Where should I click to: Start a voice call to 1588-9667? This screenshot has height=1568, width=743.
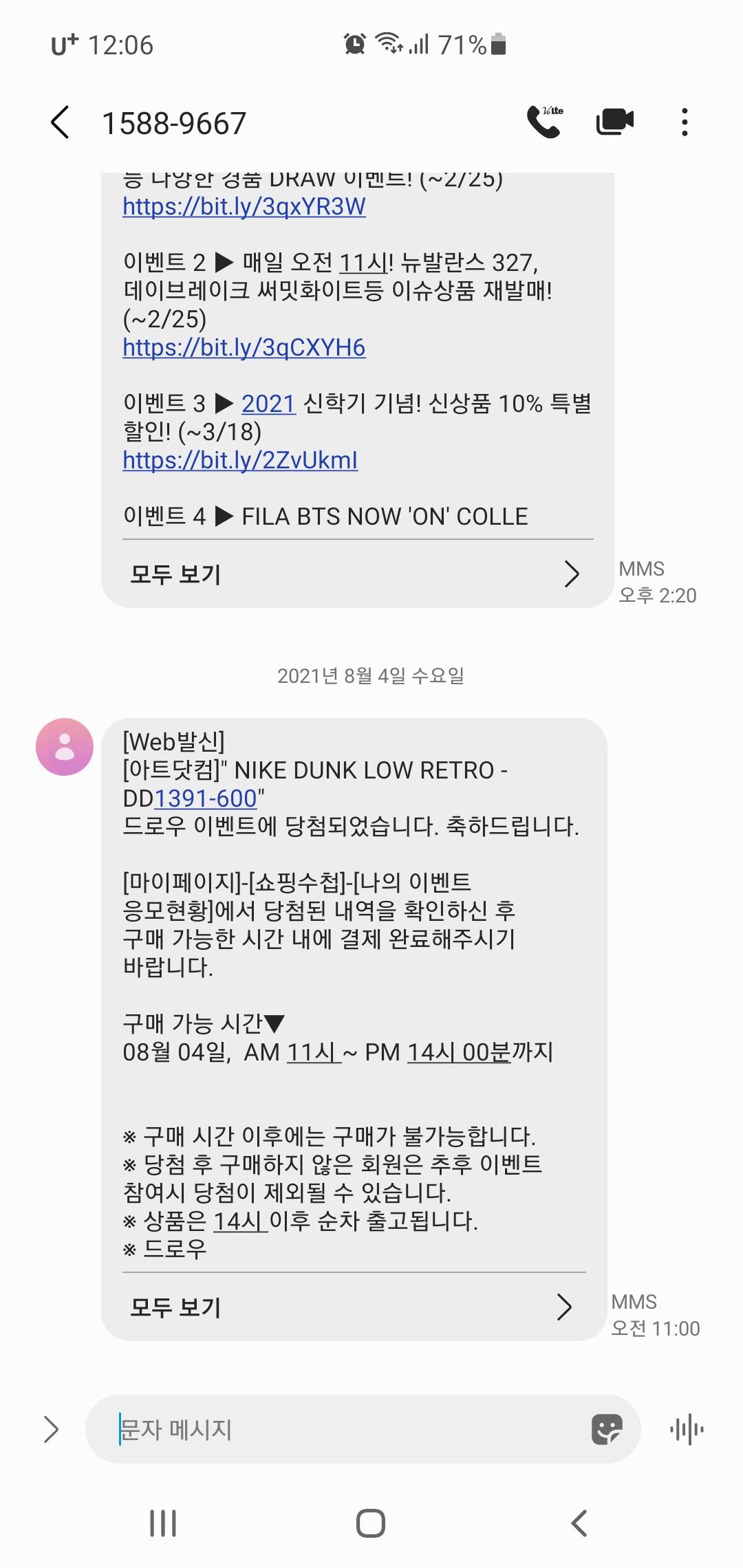545,122
